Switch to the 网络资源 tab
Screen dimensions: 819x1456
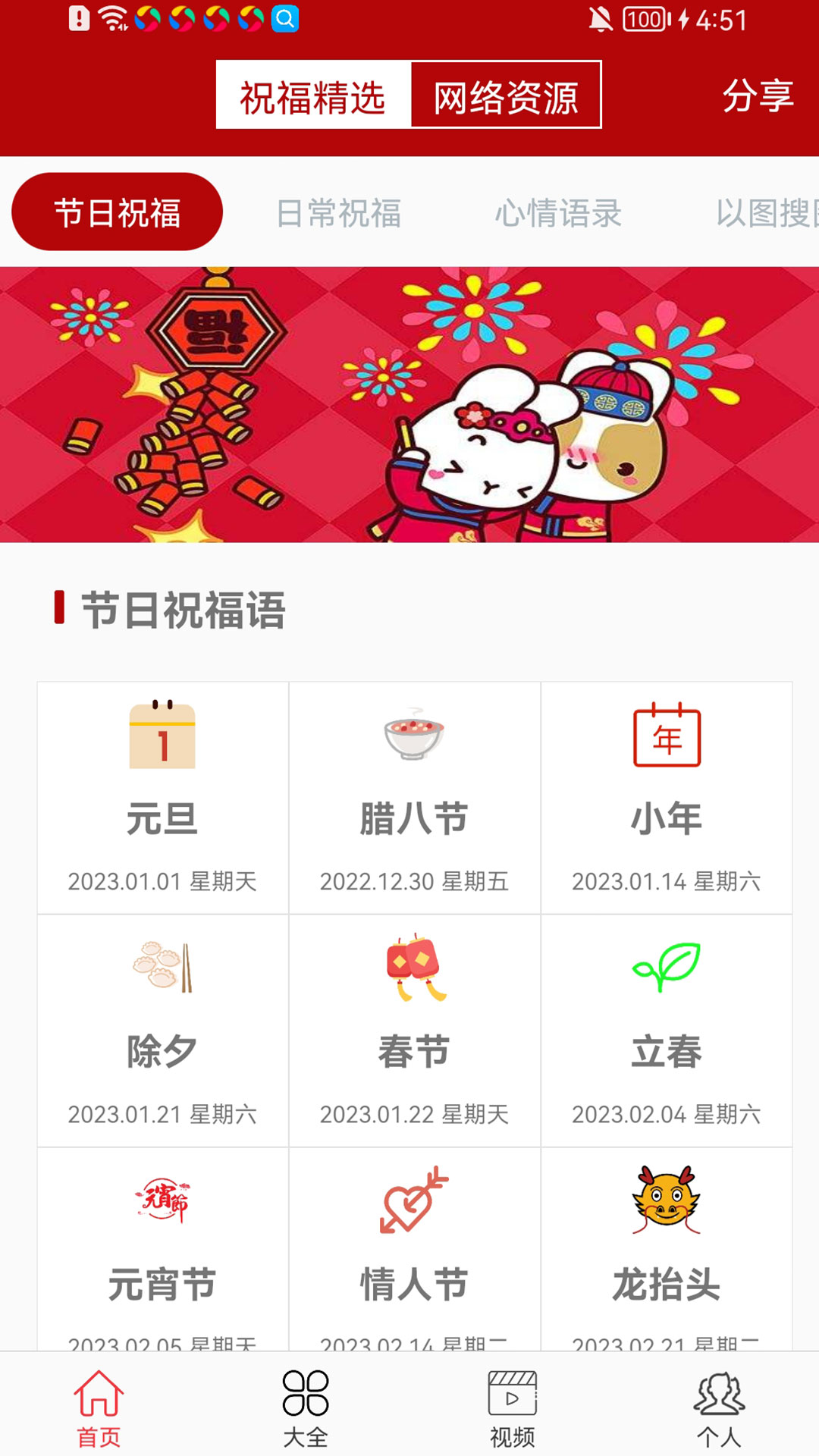coord(506,96)
